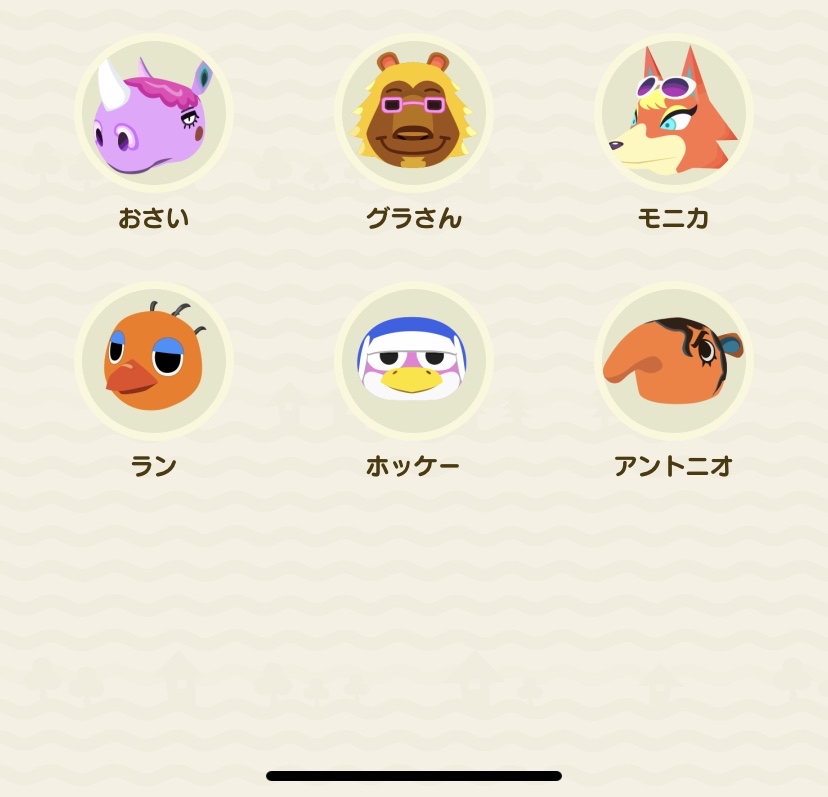Tap on villager モニカ
The height and width of the screenshot is (797, 828).
click(x=673, y=113)
